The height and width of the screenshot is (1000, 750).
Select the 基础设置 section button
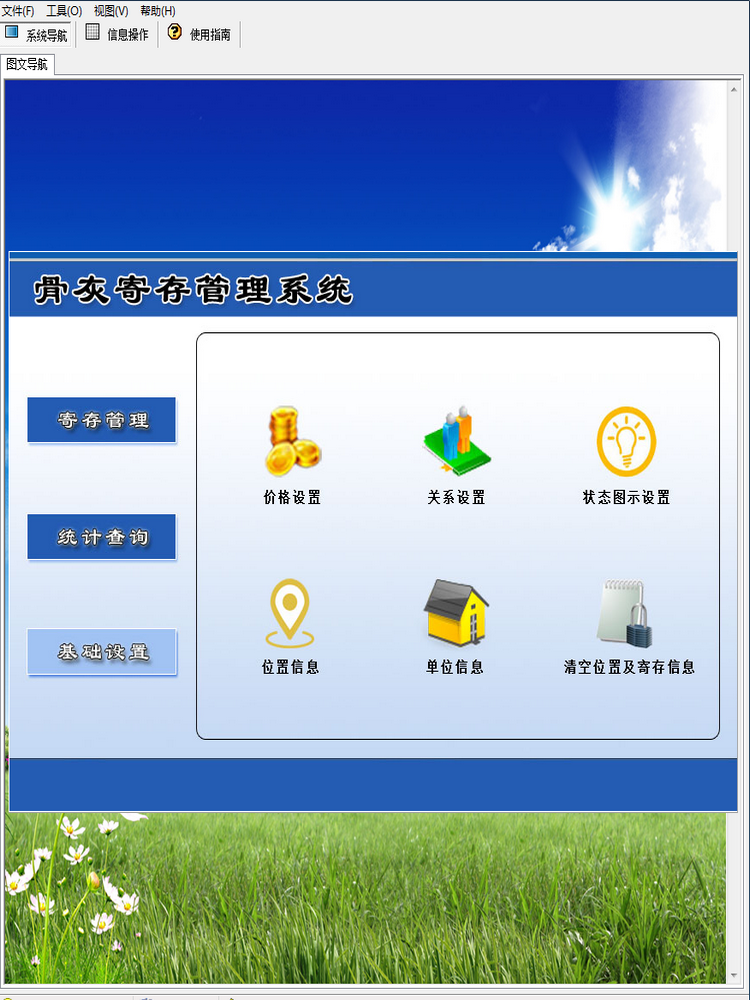102,652
